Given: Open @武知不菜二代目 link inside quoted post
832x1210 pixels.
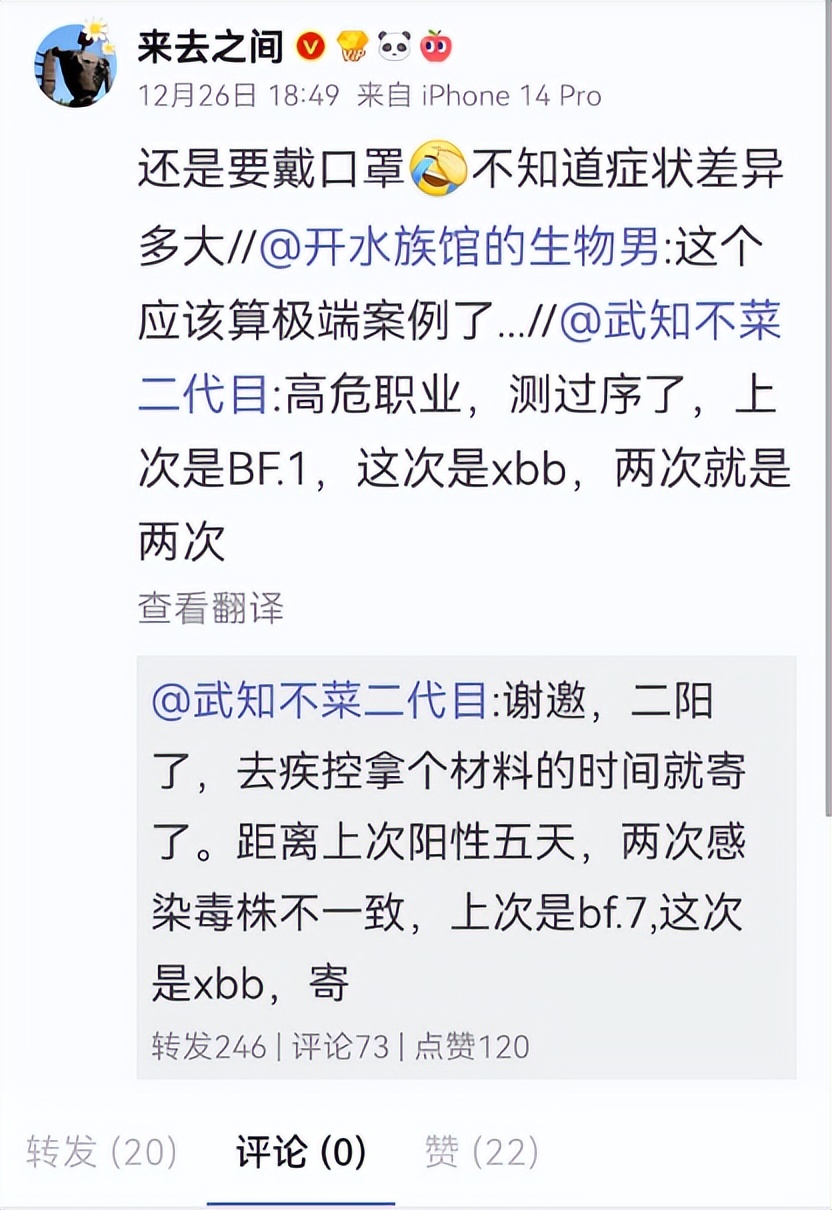Looking at the screenshot, I should tap(320, 702).
